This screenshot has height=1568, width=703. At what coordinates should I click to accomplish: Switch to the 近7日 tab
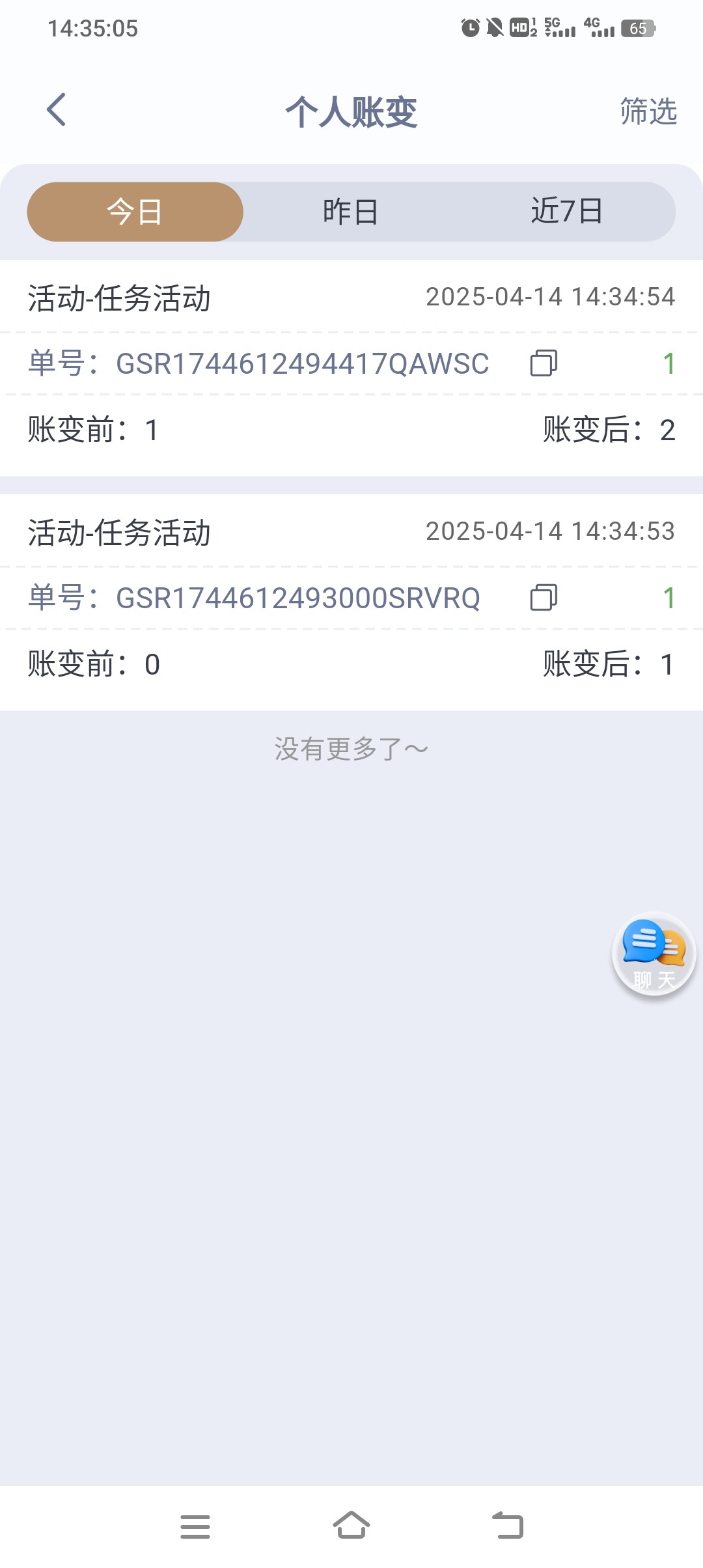click(567, 212)
